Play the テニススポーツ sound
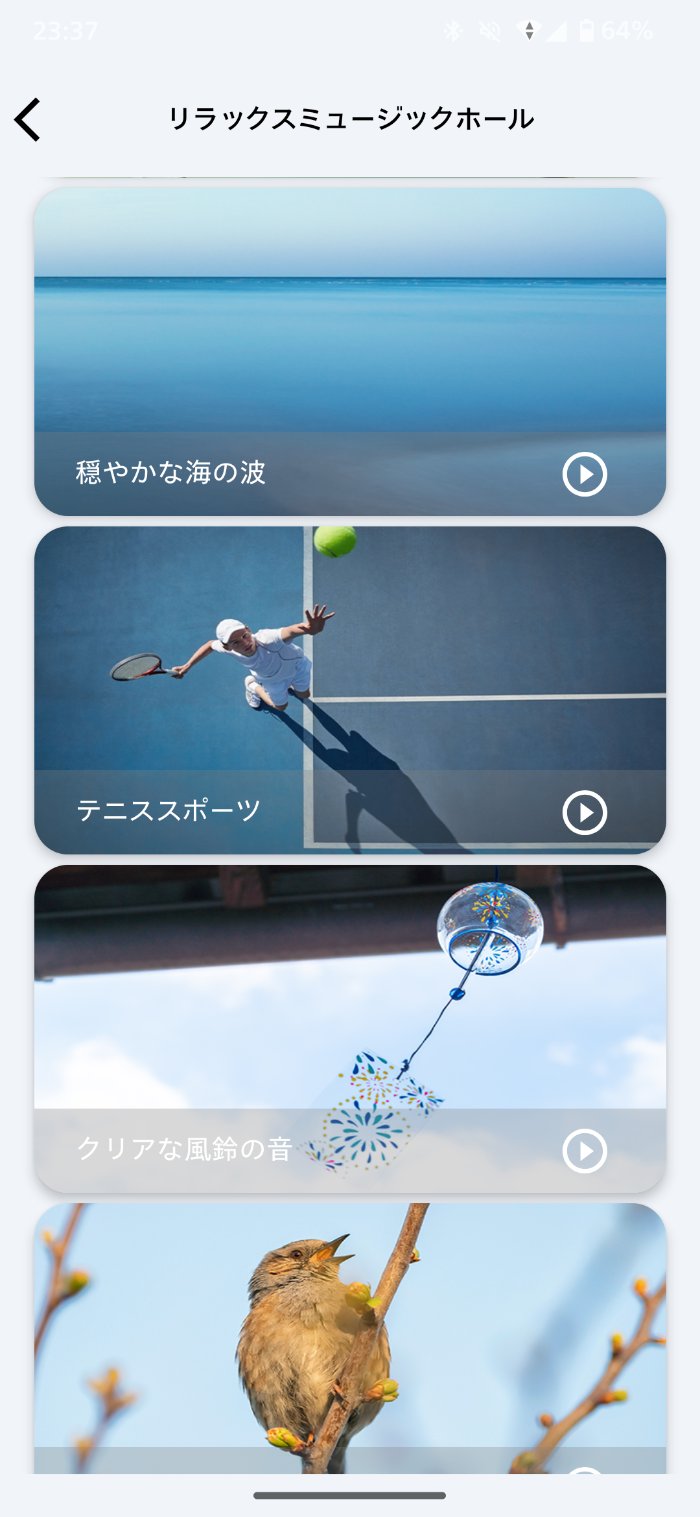The image size is (700, 1517). click(x=585, y=812)
